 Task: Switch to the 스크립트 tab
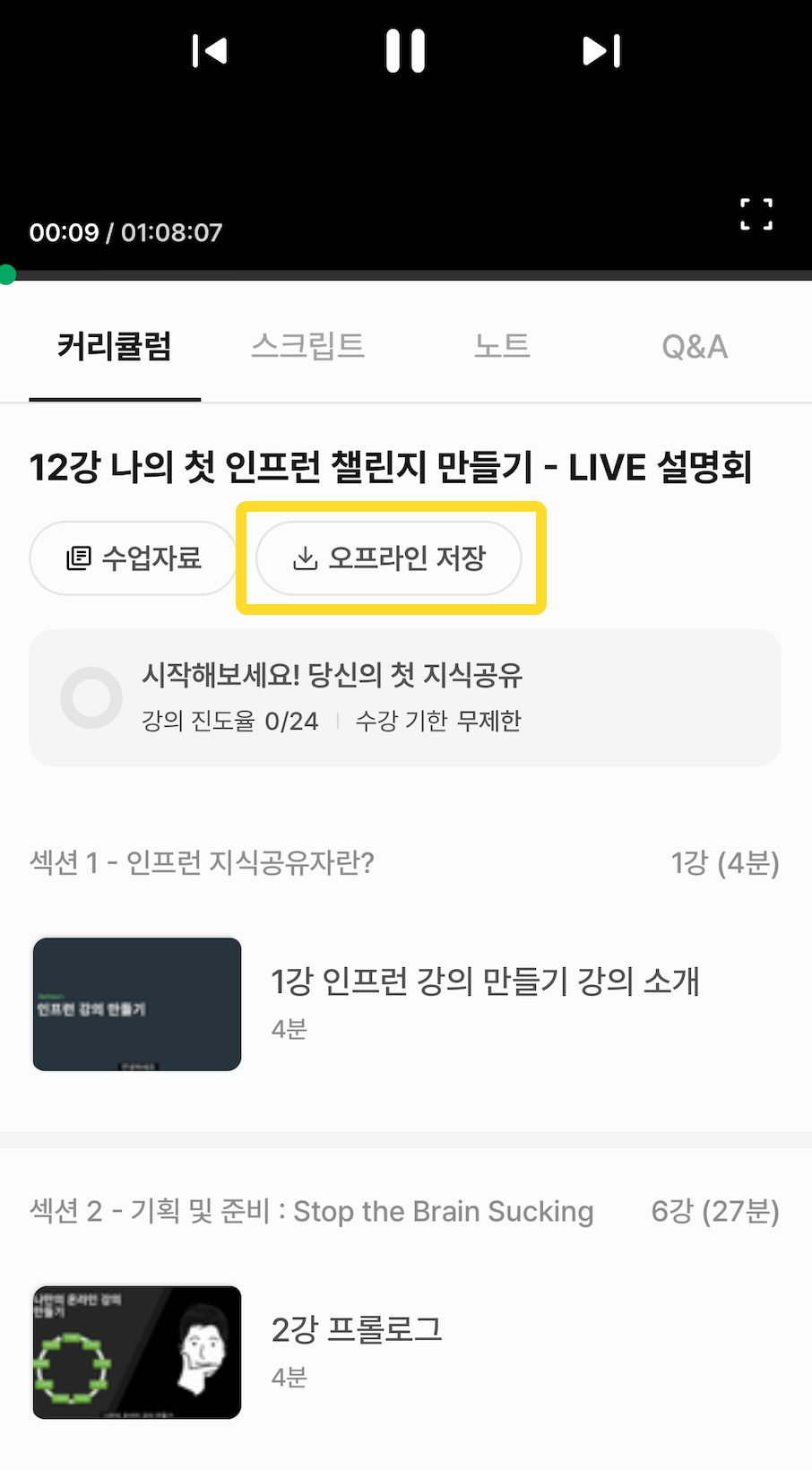pos(307,347)
